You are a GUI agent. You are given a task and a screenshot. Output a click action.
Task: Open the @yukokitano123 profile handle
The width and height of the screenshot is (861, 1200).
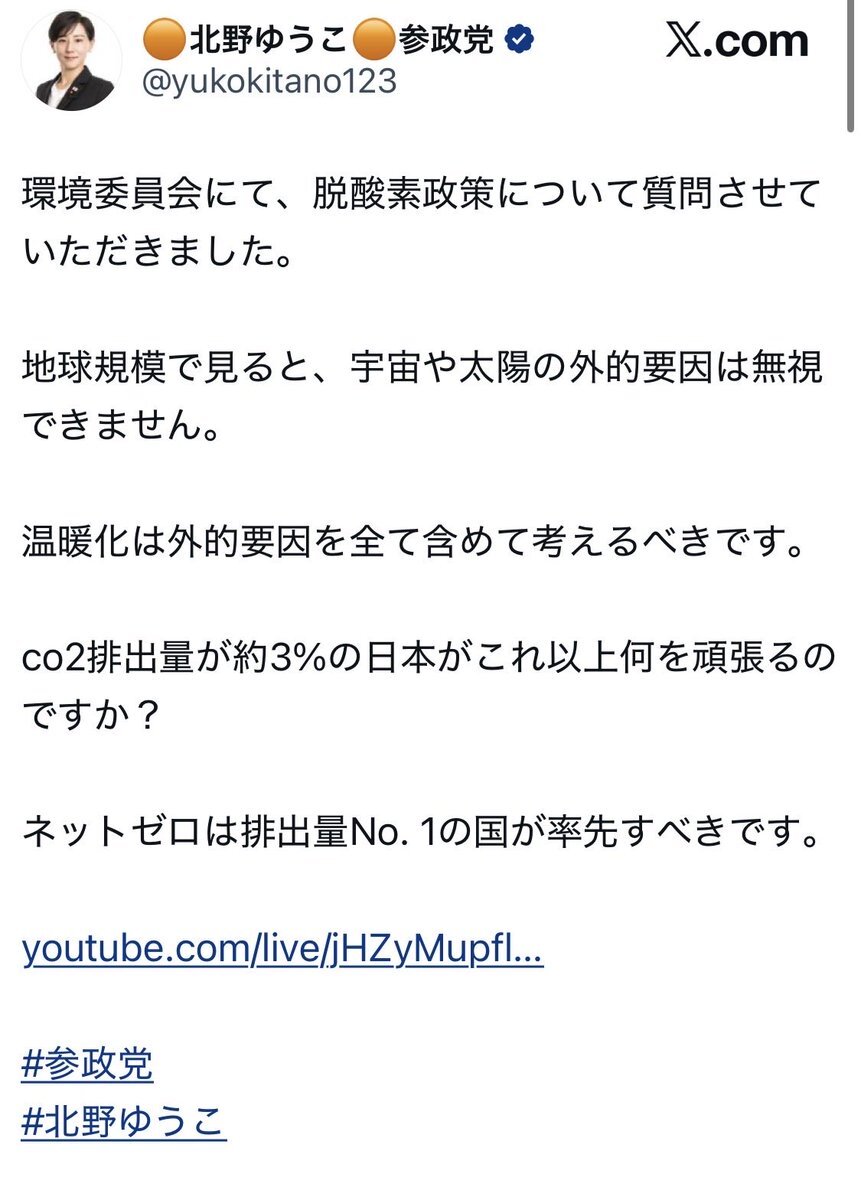(x=270, y=82)
